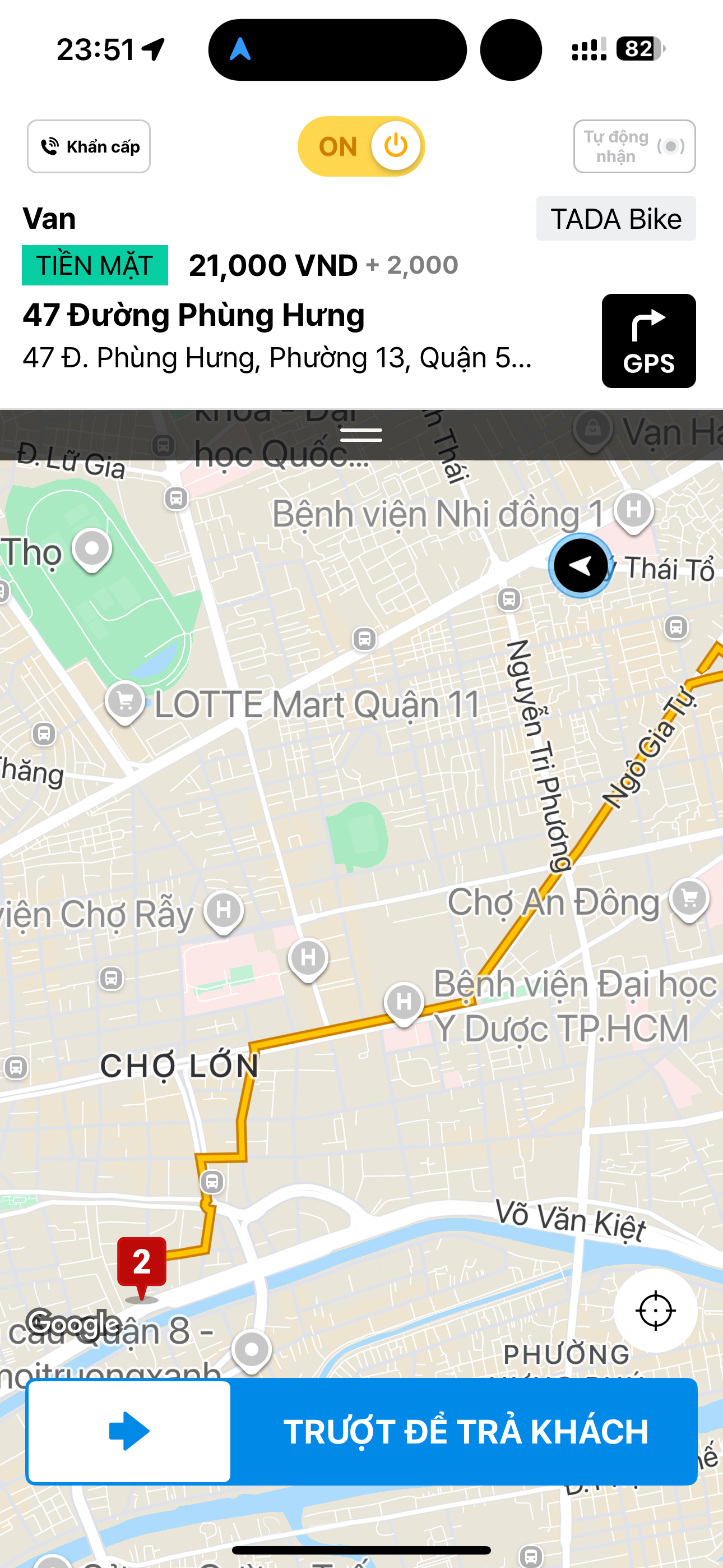Toggle Tự động nhận auto-accept
The height and width of the screenshot is (1568, 723).
tap(634, 147)
